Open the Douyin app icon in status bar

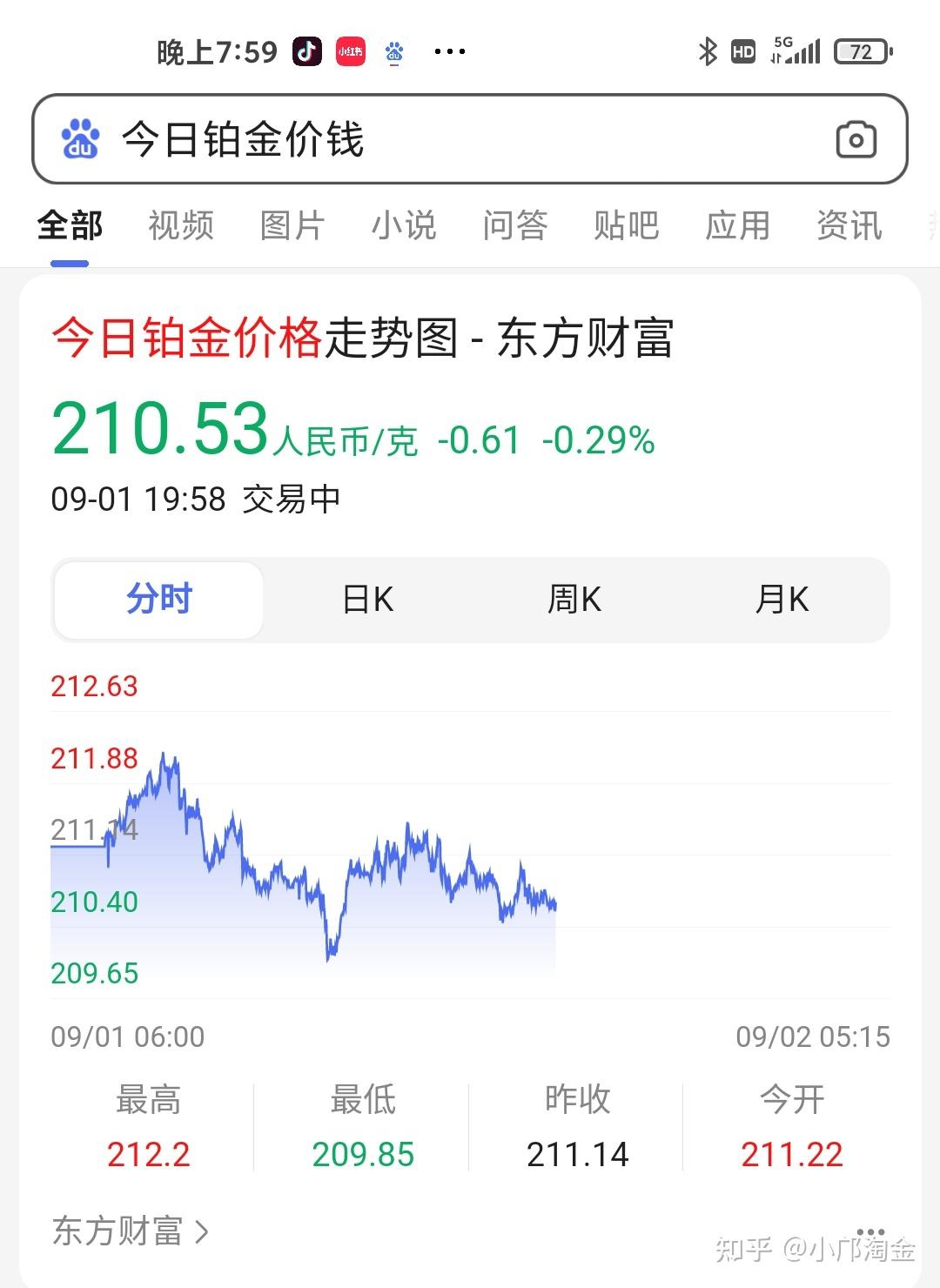(x=306, y=50)
